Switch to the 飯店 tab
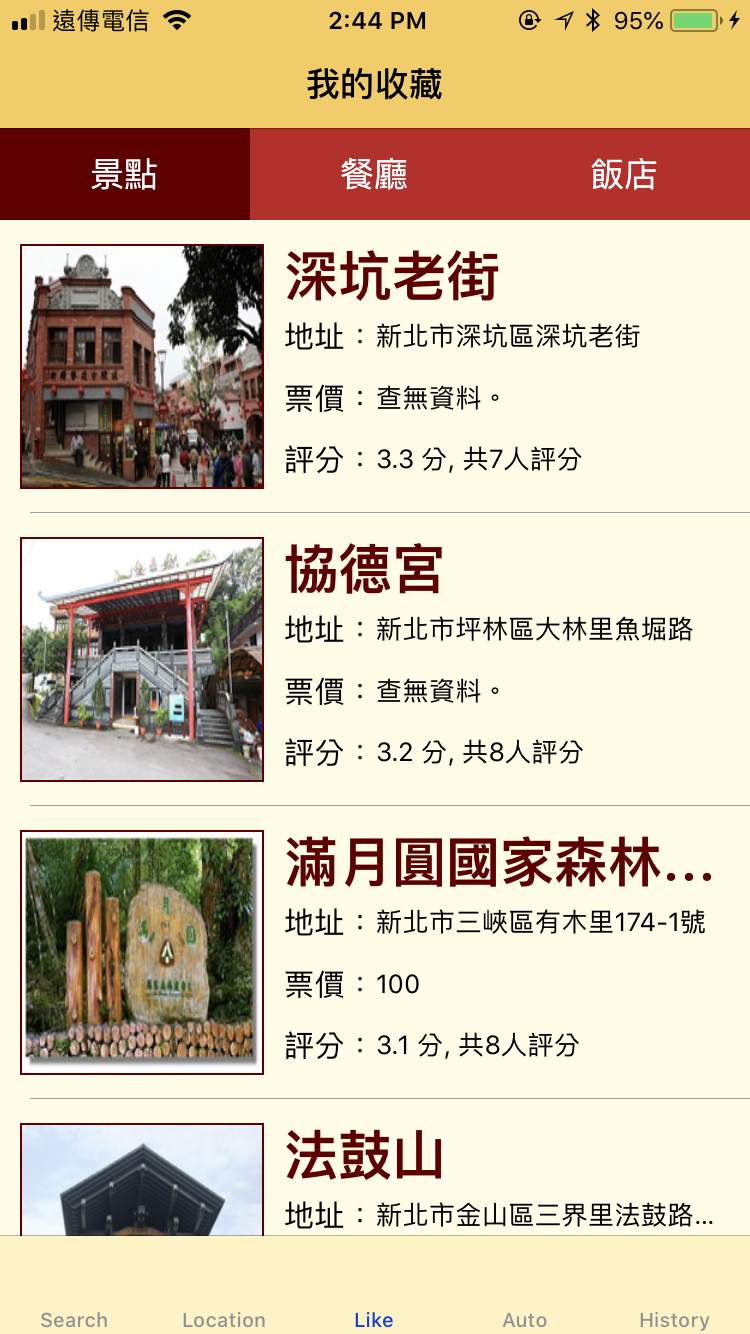Viewport: 750px width, 1334px height. click(625, 174)
